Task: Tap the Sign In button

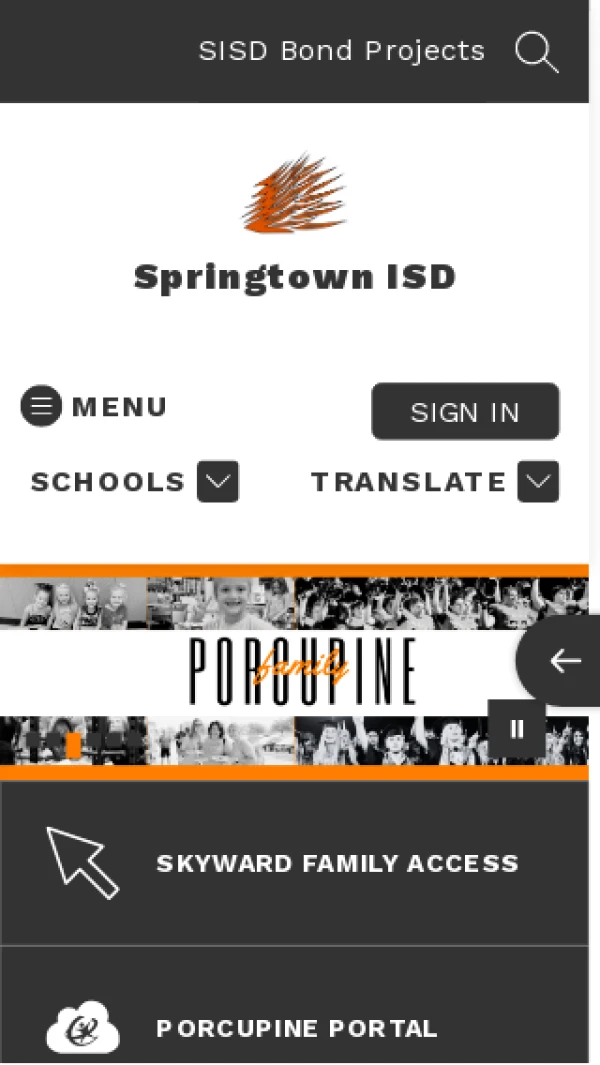Action: (x=465, y=412)
